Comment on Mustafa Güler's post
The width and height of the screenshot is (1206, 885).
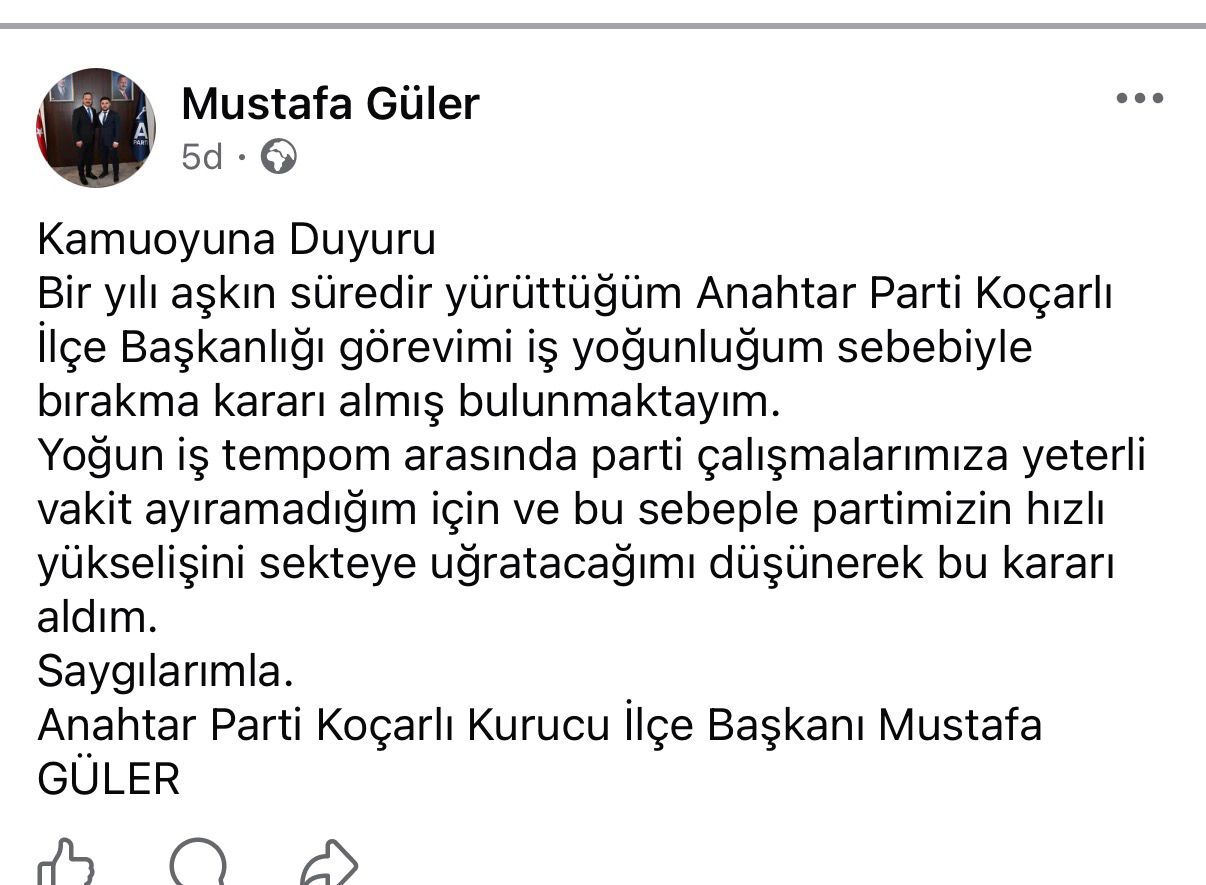point(198,864)
